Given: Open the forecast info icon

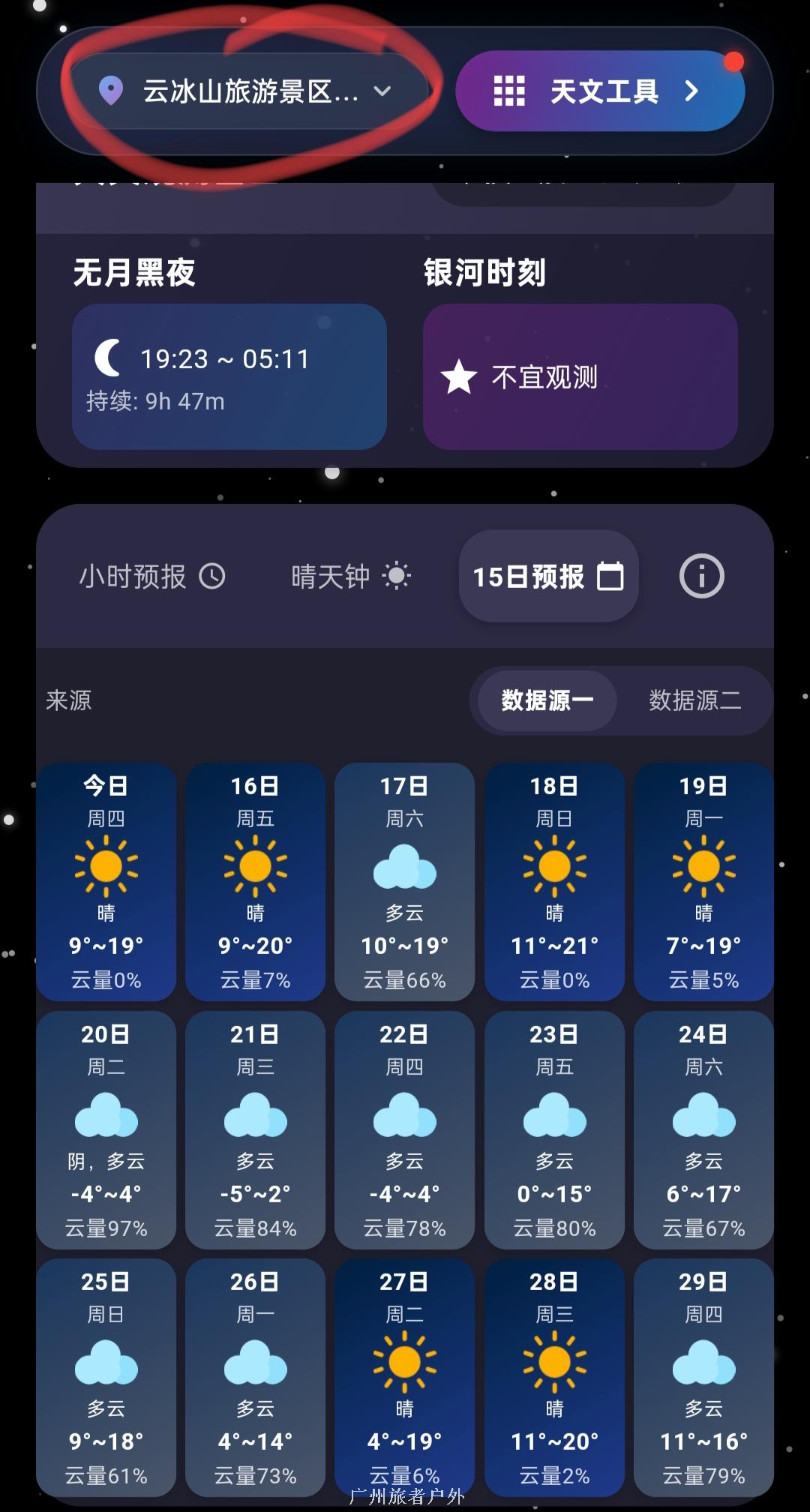Looking at the screenshot, I should coord(701,576).
